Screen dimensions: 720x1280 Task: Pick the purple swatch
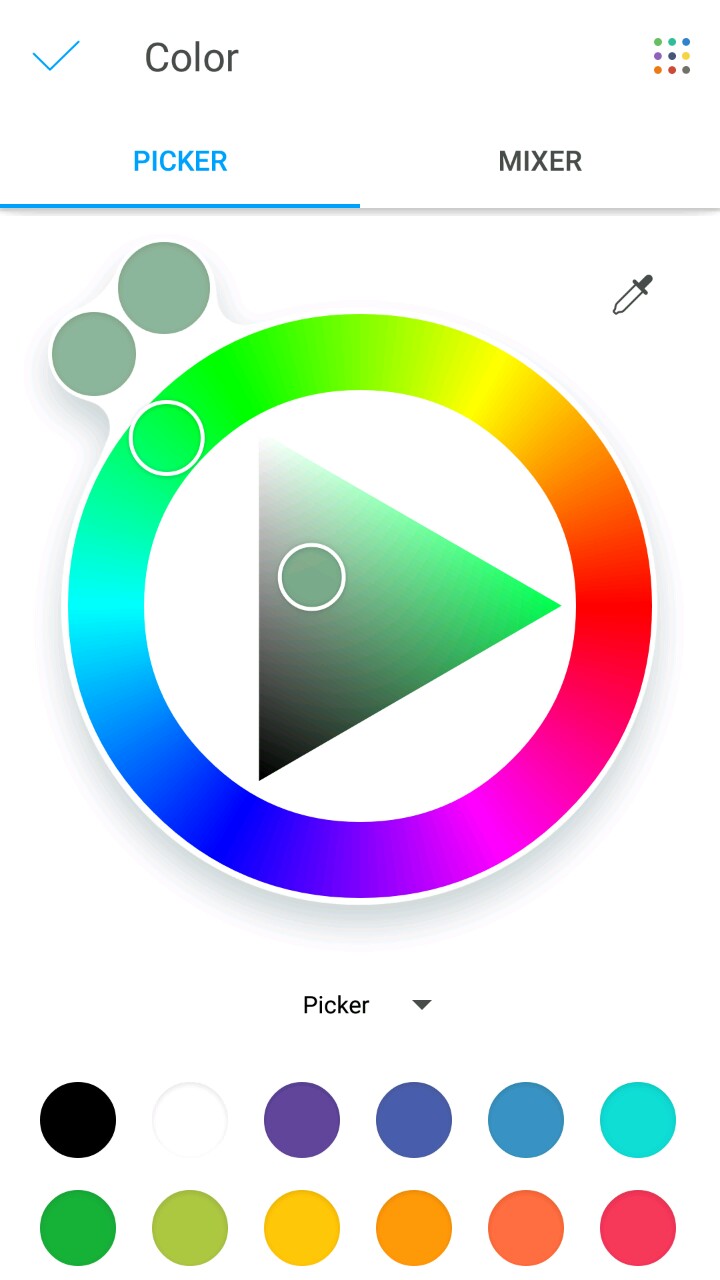(x=302, y=1120)
